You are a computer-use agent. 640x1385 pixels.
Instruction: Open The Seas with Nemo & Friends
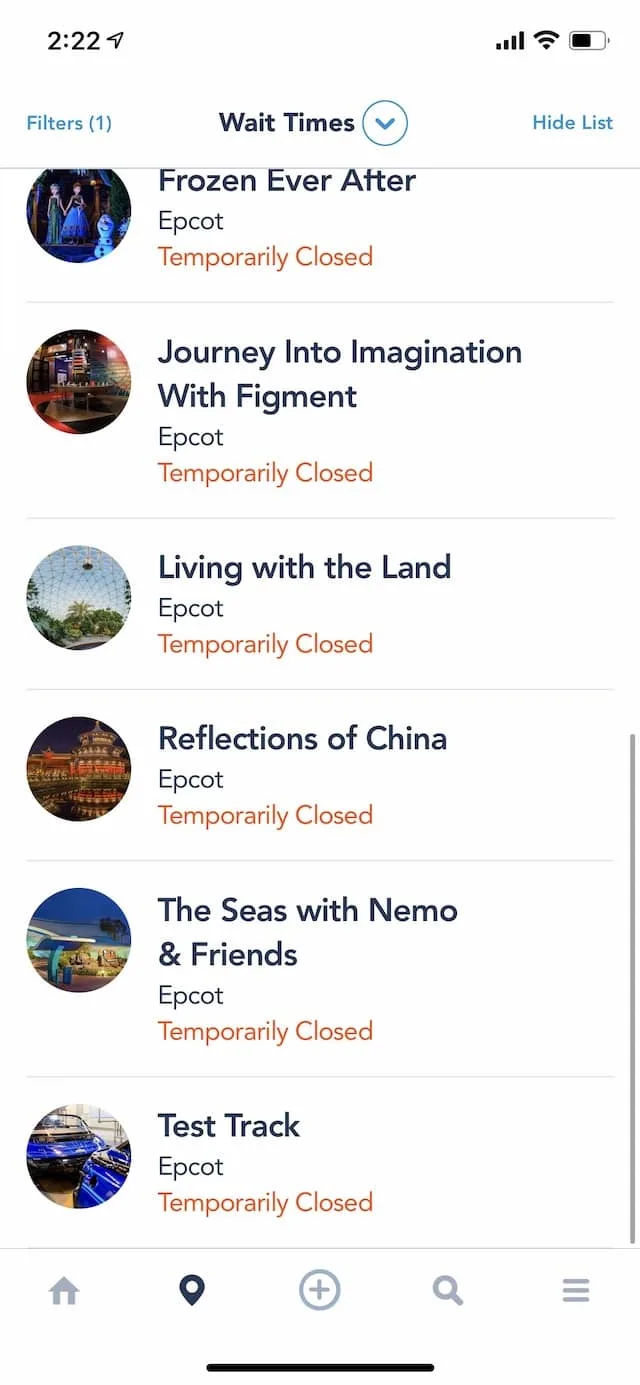coord(320,969)
